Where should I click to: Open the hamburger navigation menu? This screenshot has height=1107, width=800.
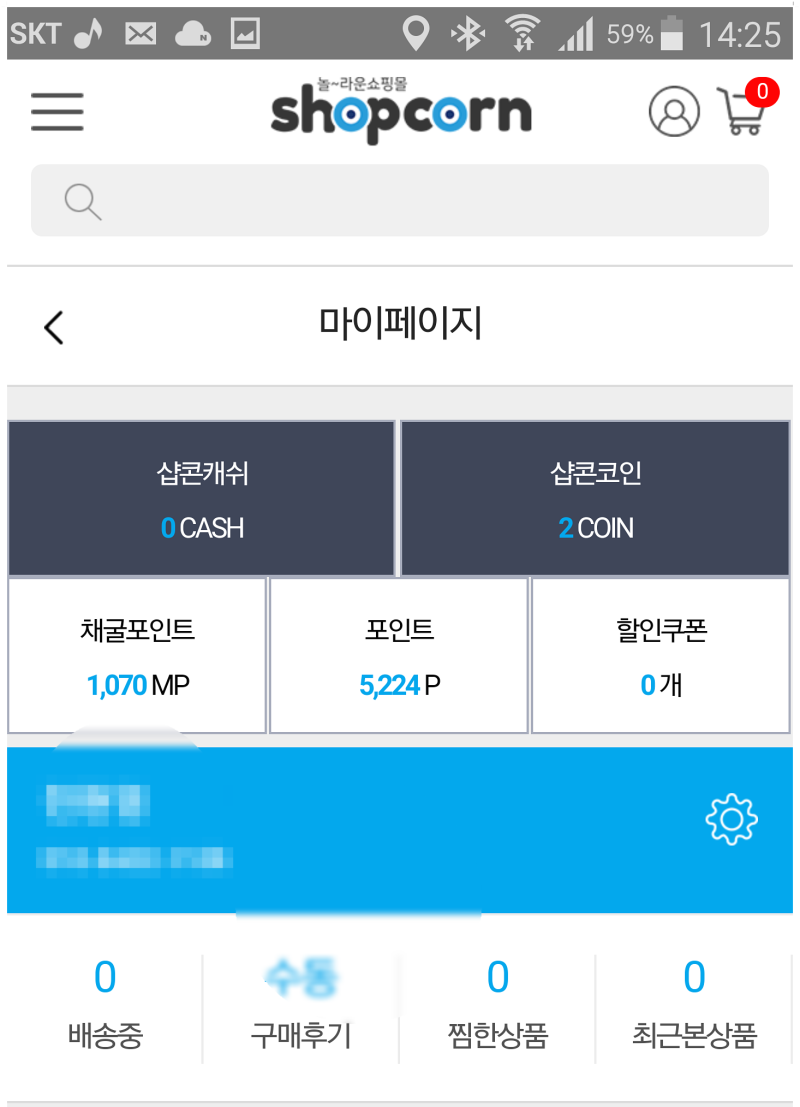pyautogui.click(x=57, y=113)
